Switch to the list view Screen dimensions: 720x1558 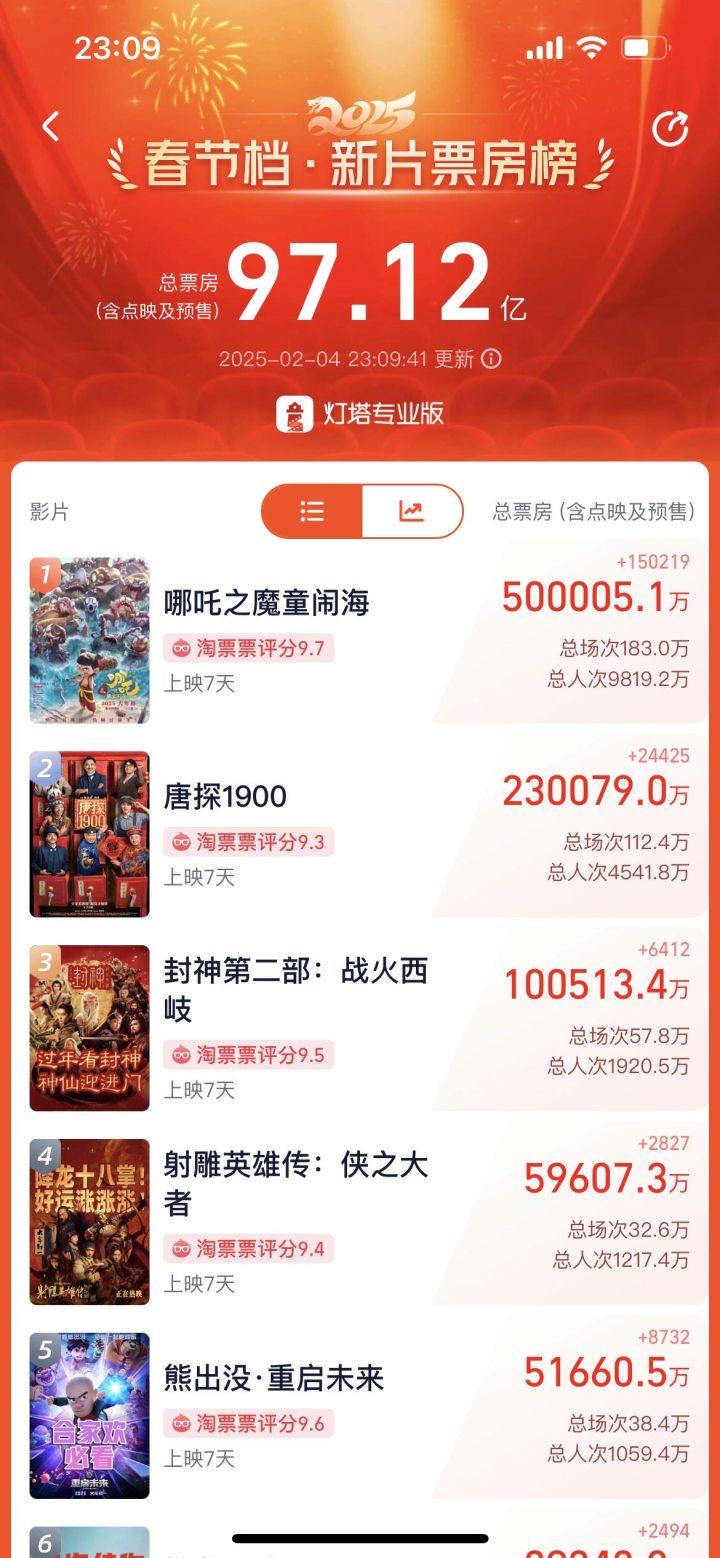pyautogui.click(x=312, y=512)
